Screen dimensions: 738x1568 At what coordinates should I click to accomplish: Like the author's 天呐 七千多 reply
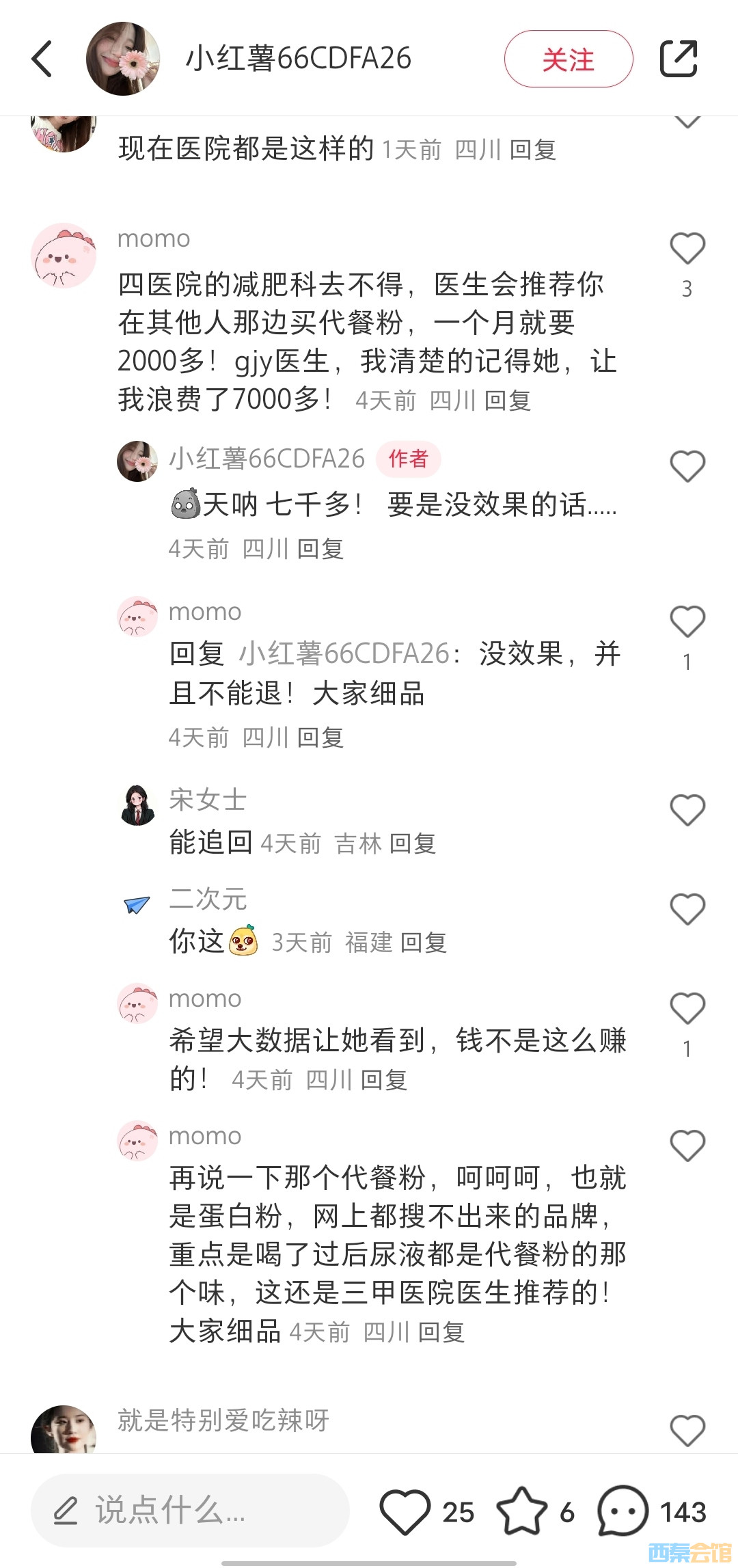687,467
